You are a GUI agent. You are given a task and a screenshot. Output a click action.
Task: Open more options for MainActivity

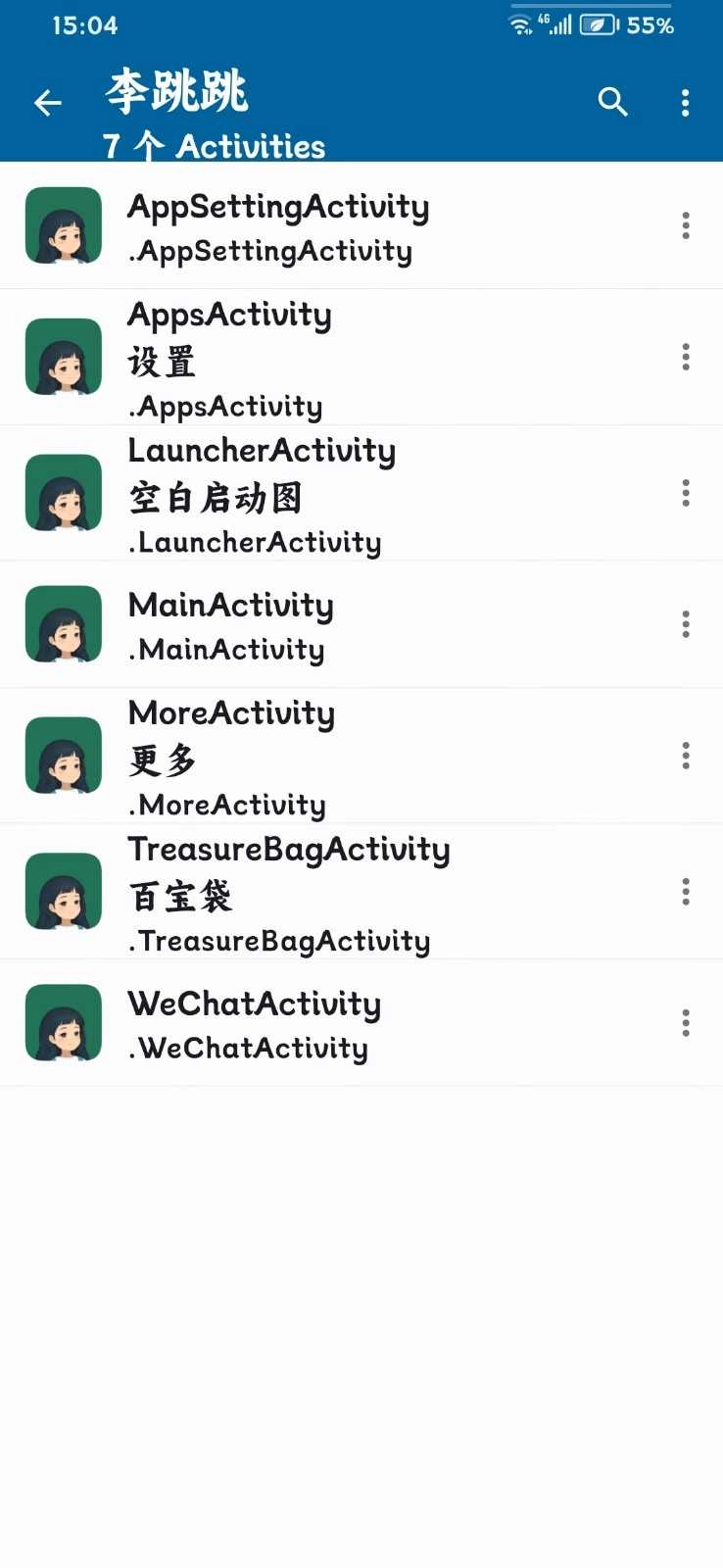tap(686, 624)
